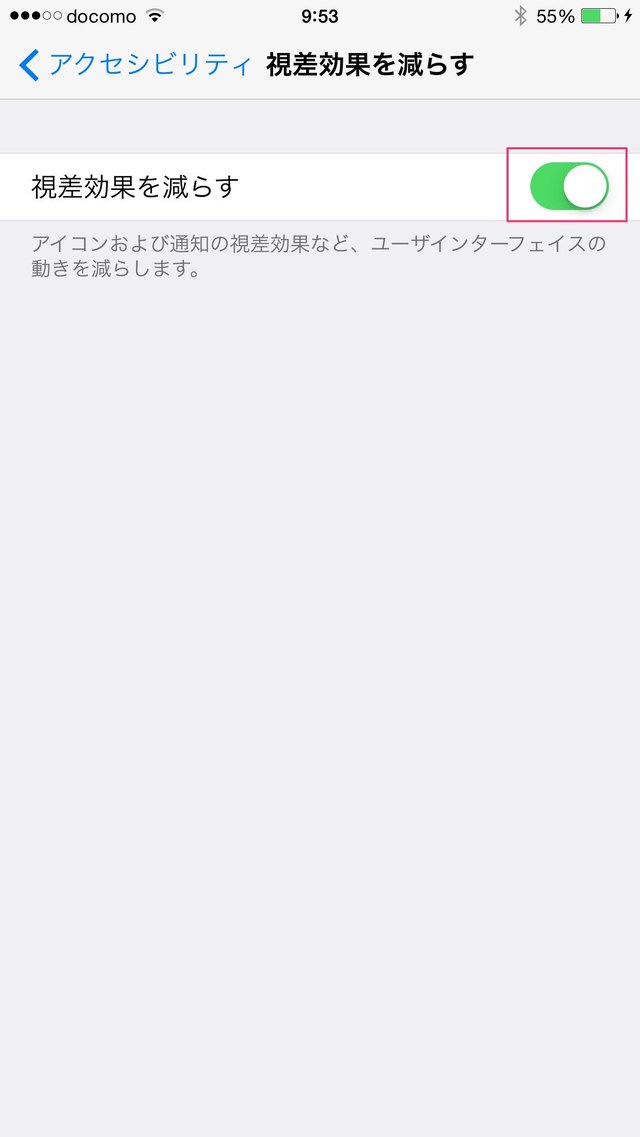The image size is (640, 1137).
Task: Go back to アクセシビリティ settings
Action: click(135, 65)
